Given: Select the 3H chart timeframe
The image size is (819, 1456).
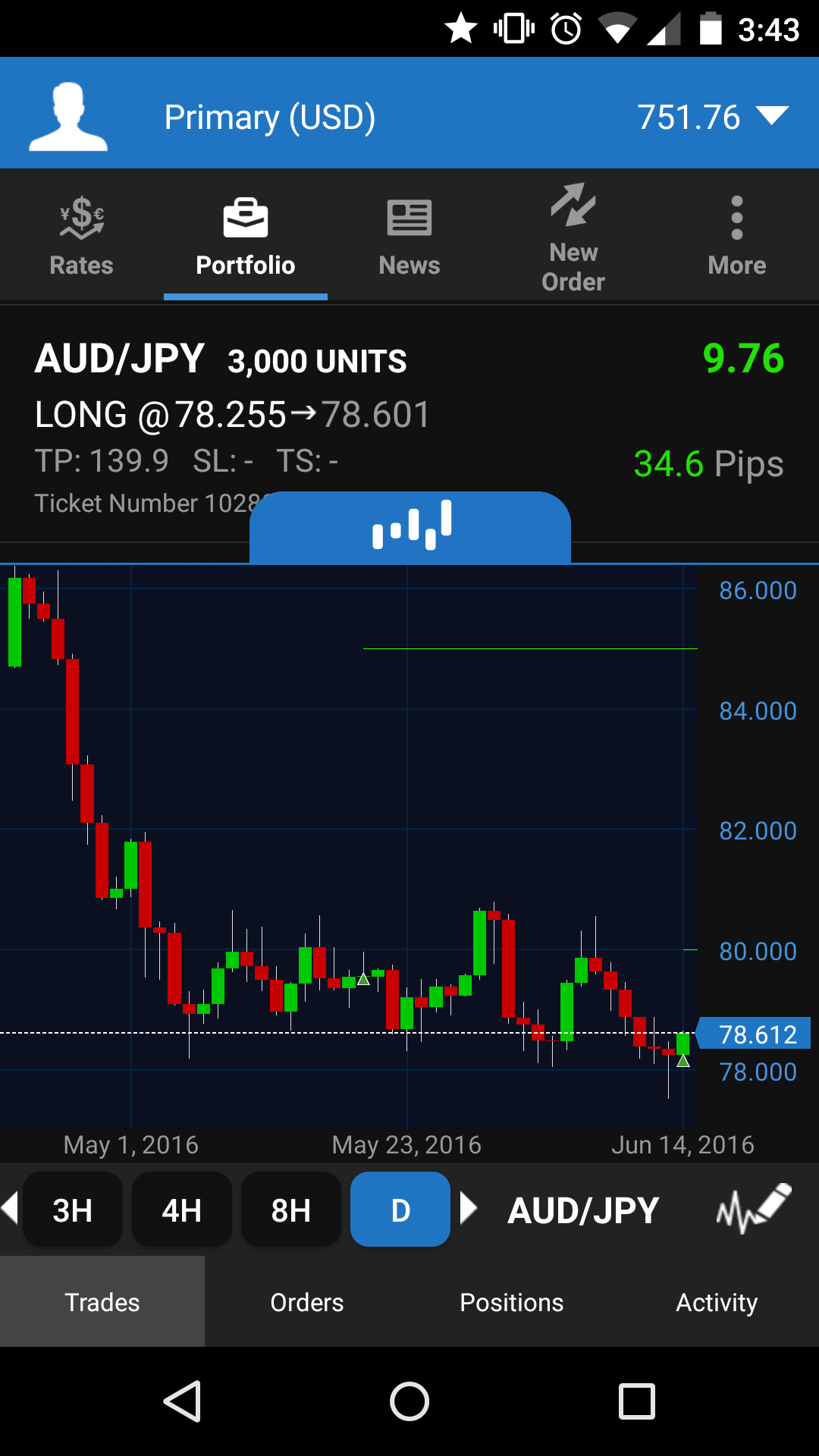Looking at the screenshot, I should 73,1210.
